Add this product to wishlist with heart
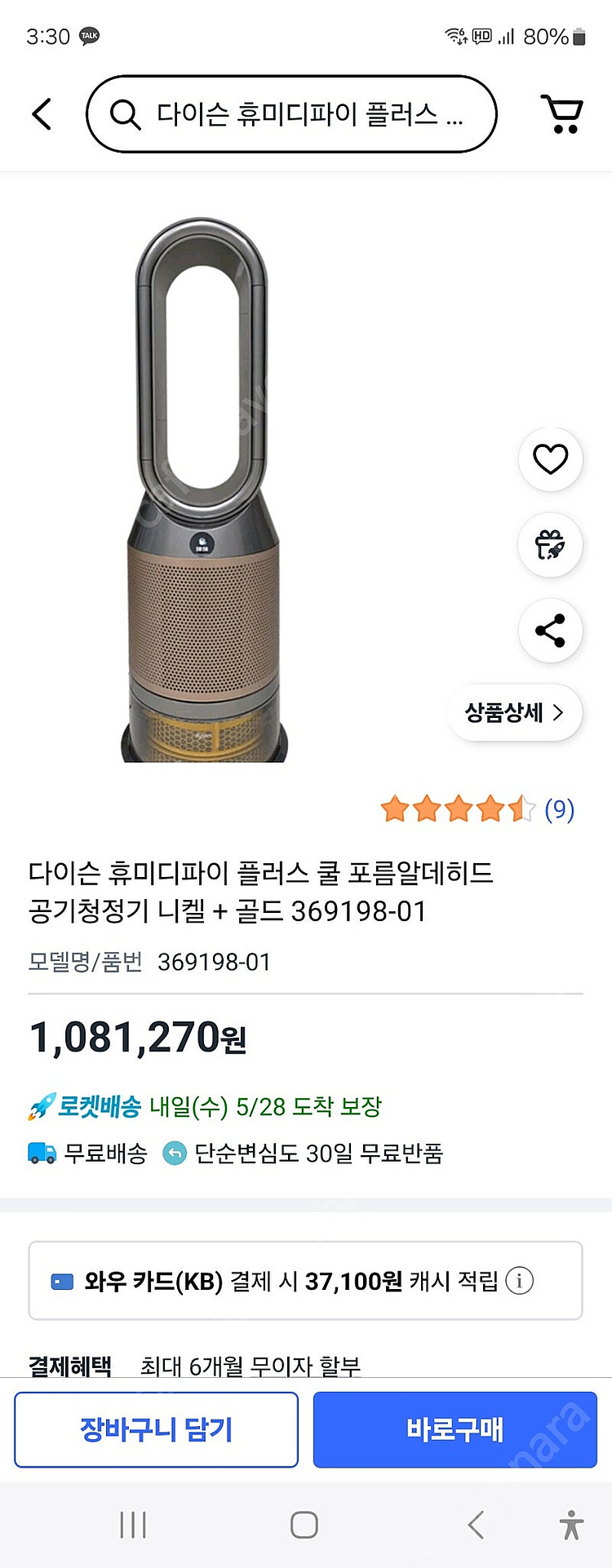Screen dimensions: 612x1568 pyautogui.click(x=550, y=459)
